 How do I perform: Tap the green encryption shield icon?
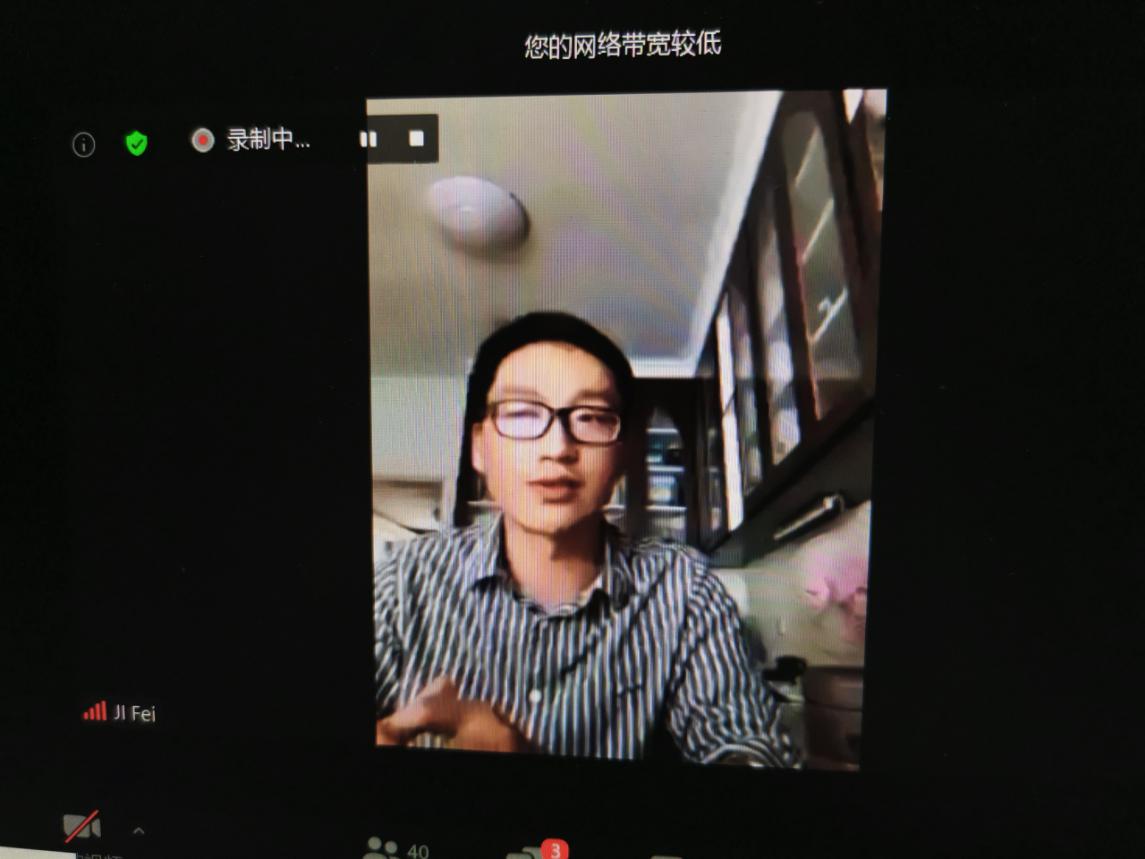136,144
